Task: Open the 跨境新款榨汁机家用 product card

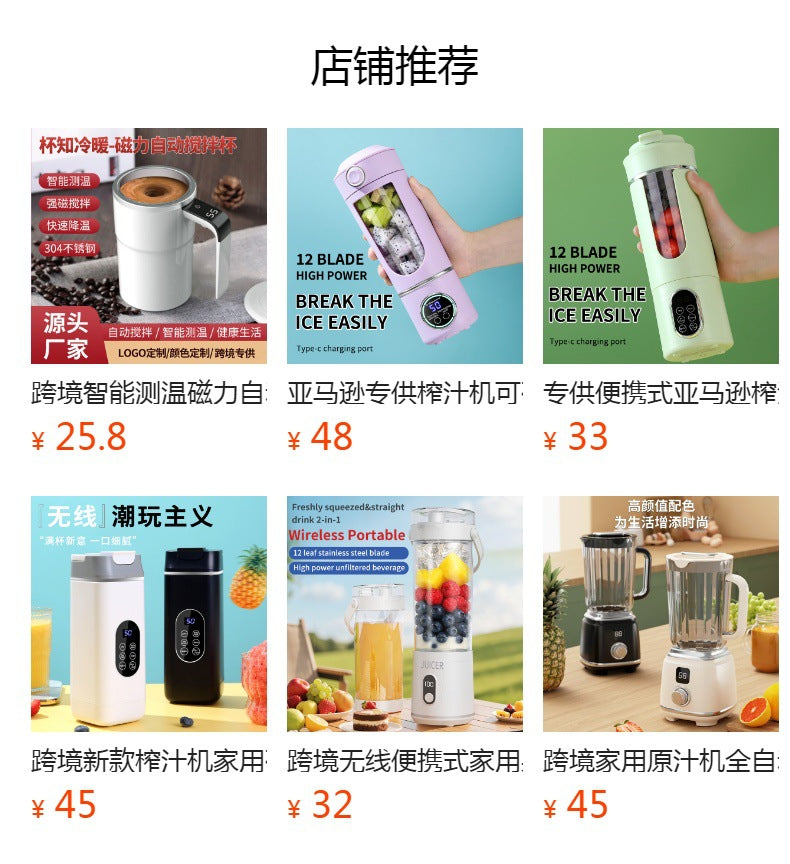Action: pyautogui.click(x=149, y=613)
